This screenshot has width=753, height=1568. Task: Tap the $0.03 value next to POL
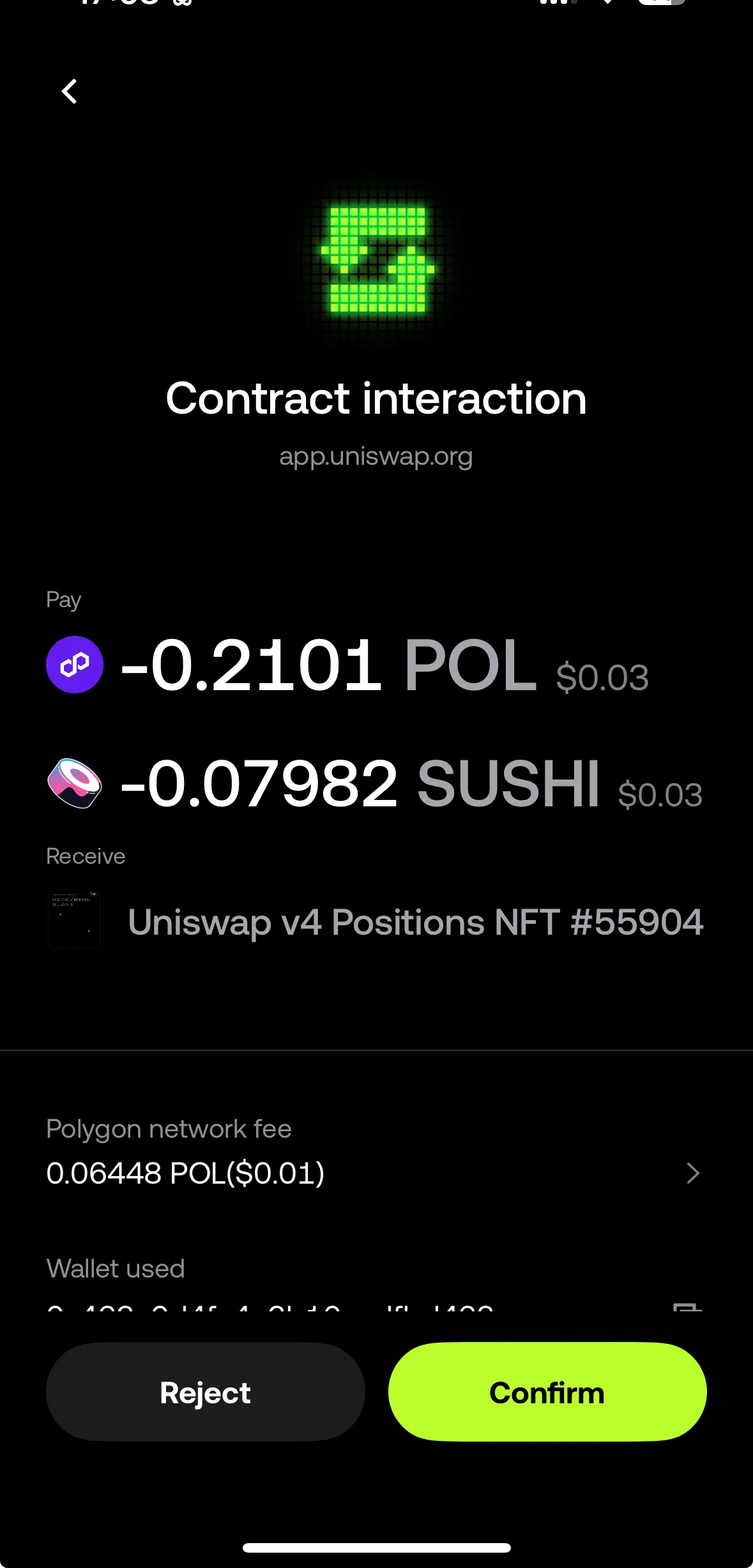click(602, 677)
